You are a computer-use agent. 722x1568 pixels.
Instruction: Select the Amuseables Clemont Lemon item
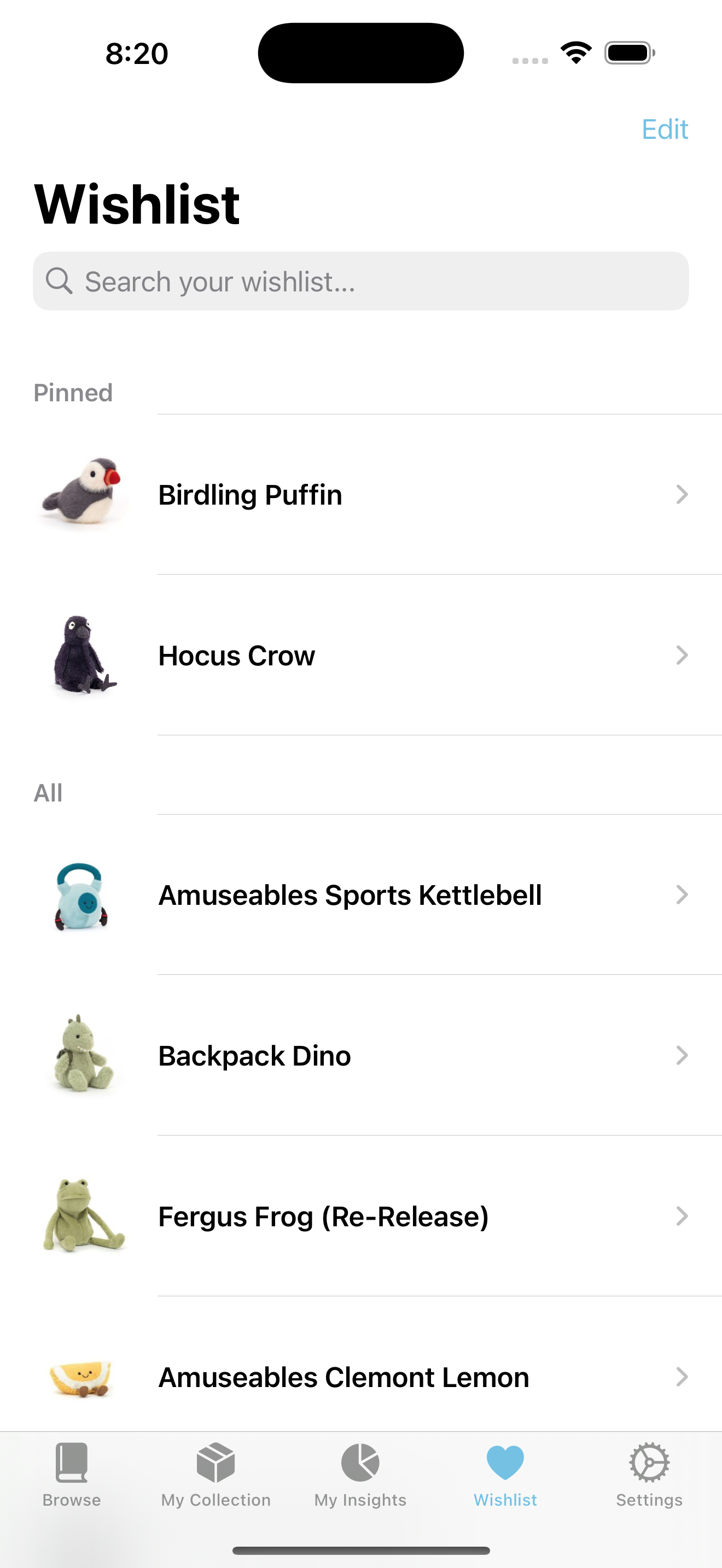pos(365,1377)
